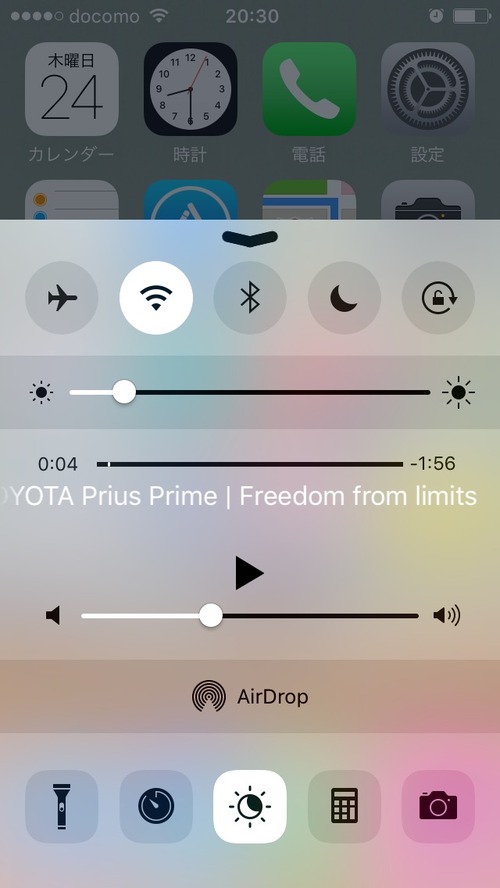
Task: Launch the calculator shortcut
Action: [x=344, y=806]
